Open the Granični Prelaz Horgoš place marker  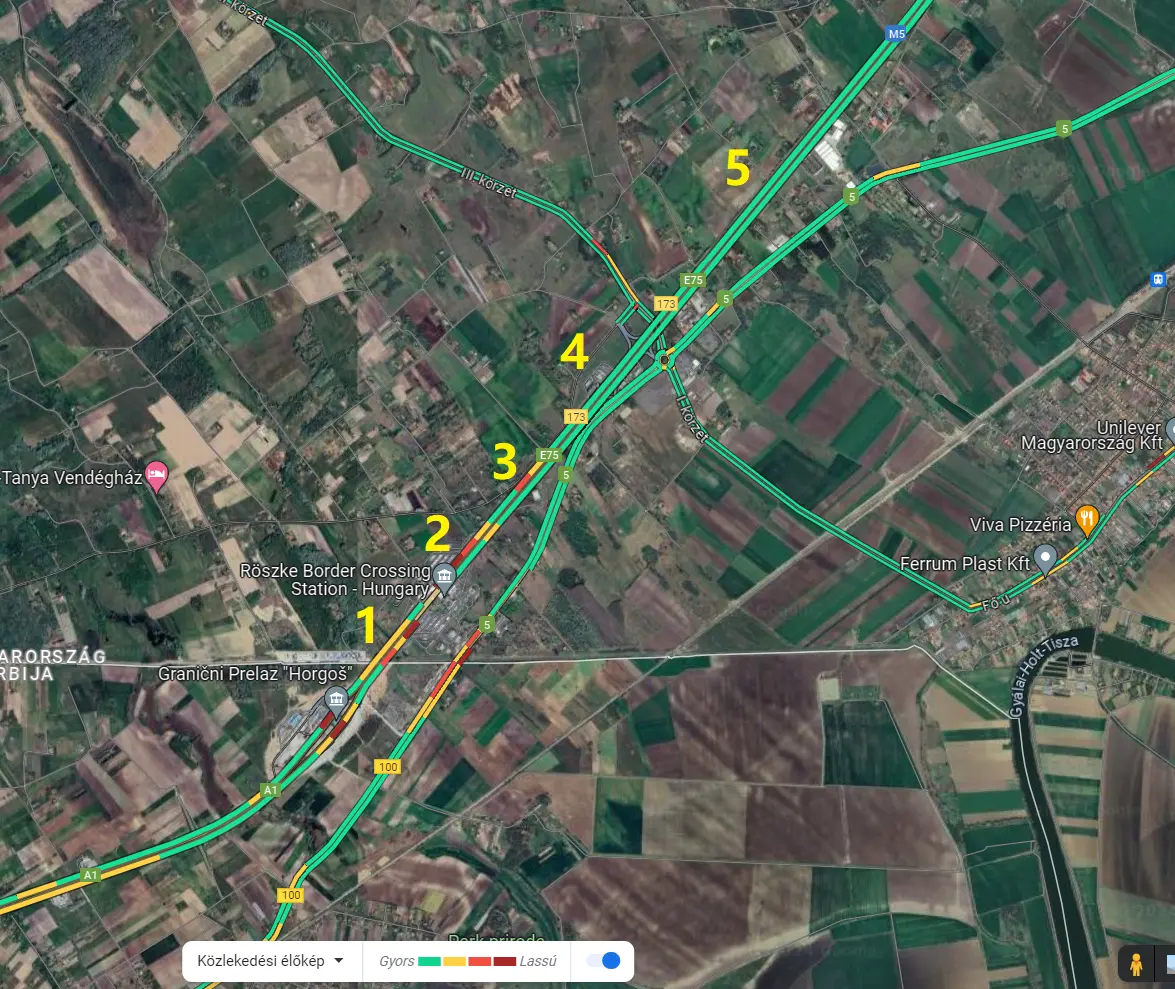336,697
